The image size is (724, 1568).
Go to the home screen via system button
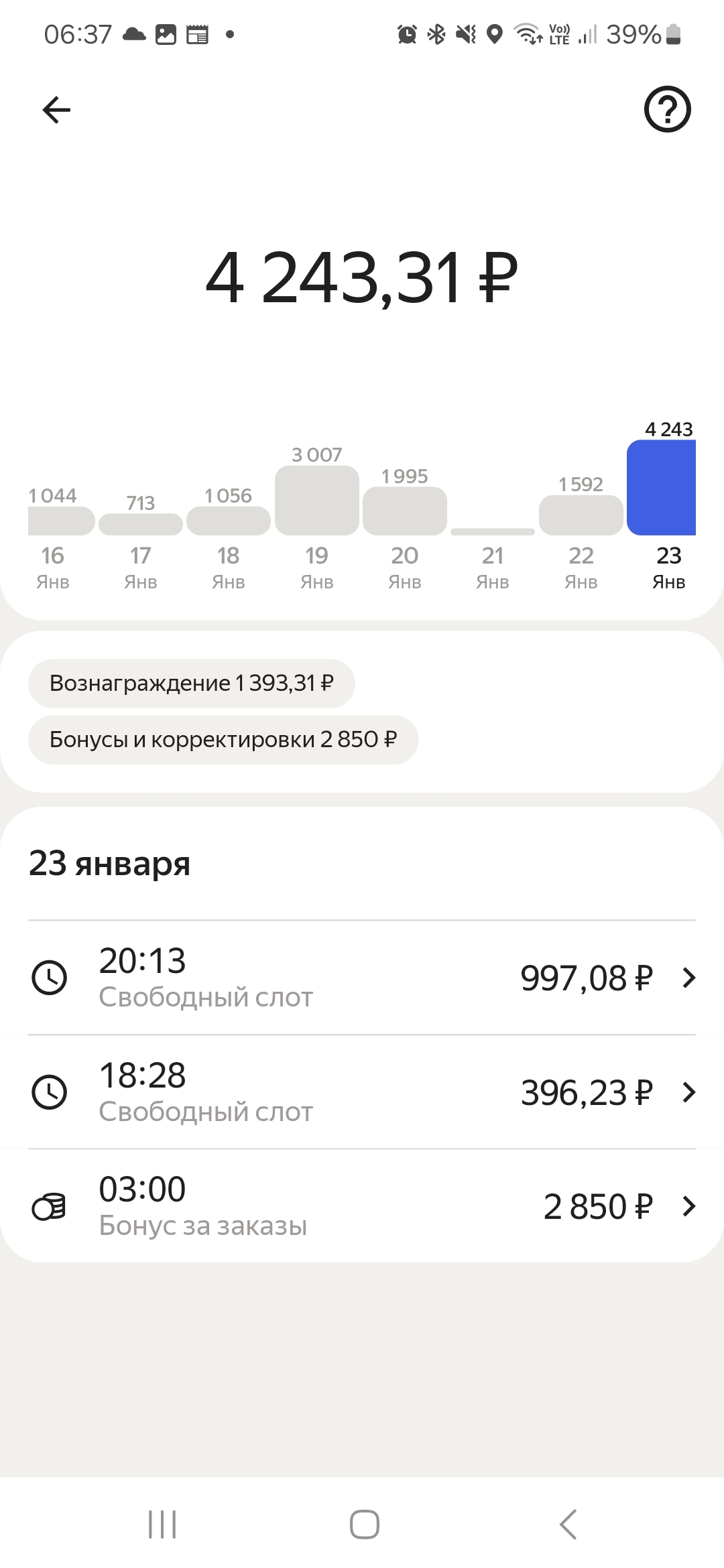point(364,1524)
